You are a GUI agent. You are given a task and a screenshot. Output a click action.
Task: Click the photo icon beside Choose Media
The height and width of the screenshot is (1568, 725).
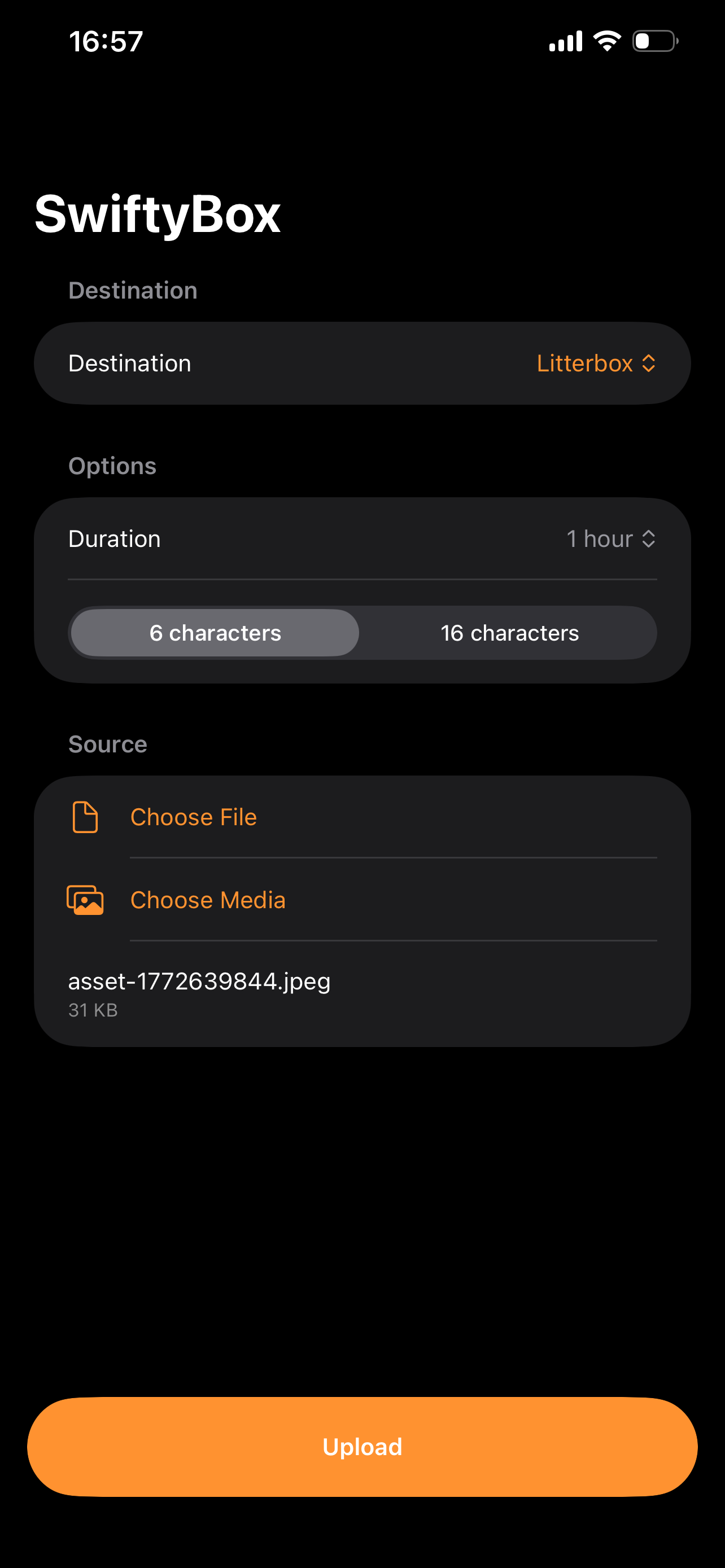point(85,900)
